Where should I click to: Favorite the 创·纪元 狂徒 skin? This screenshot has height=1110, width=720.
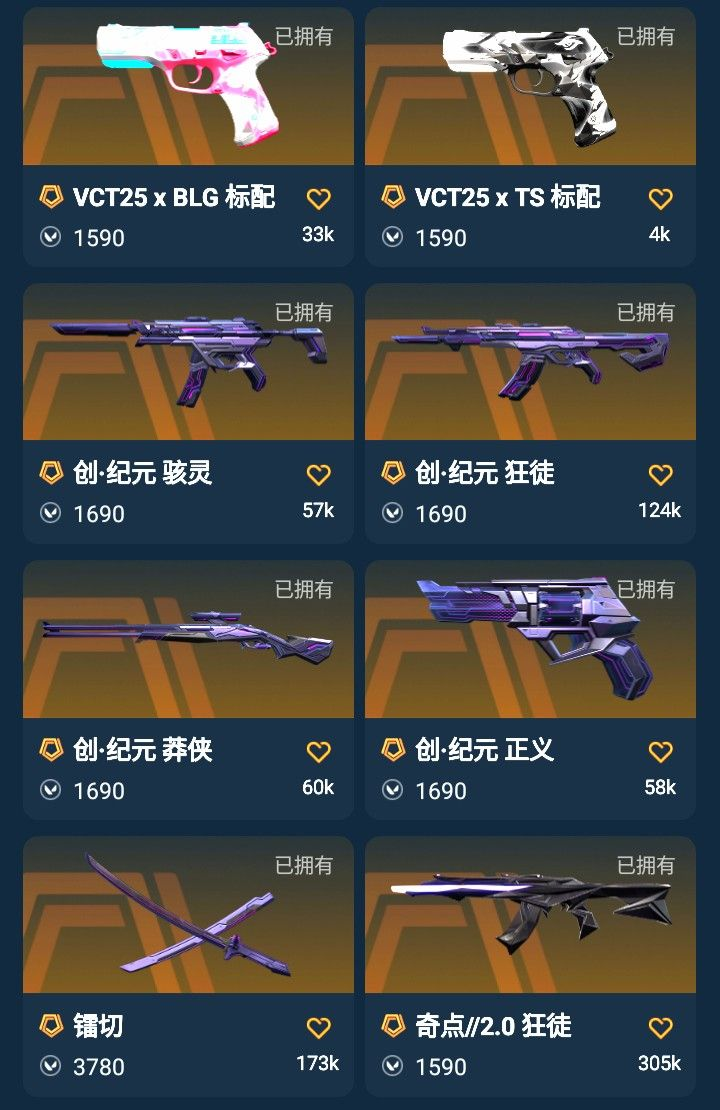pyautogui.click(x=661, y=475)
